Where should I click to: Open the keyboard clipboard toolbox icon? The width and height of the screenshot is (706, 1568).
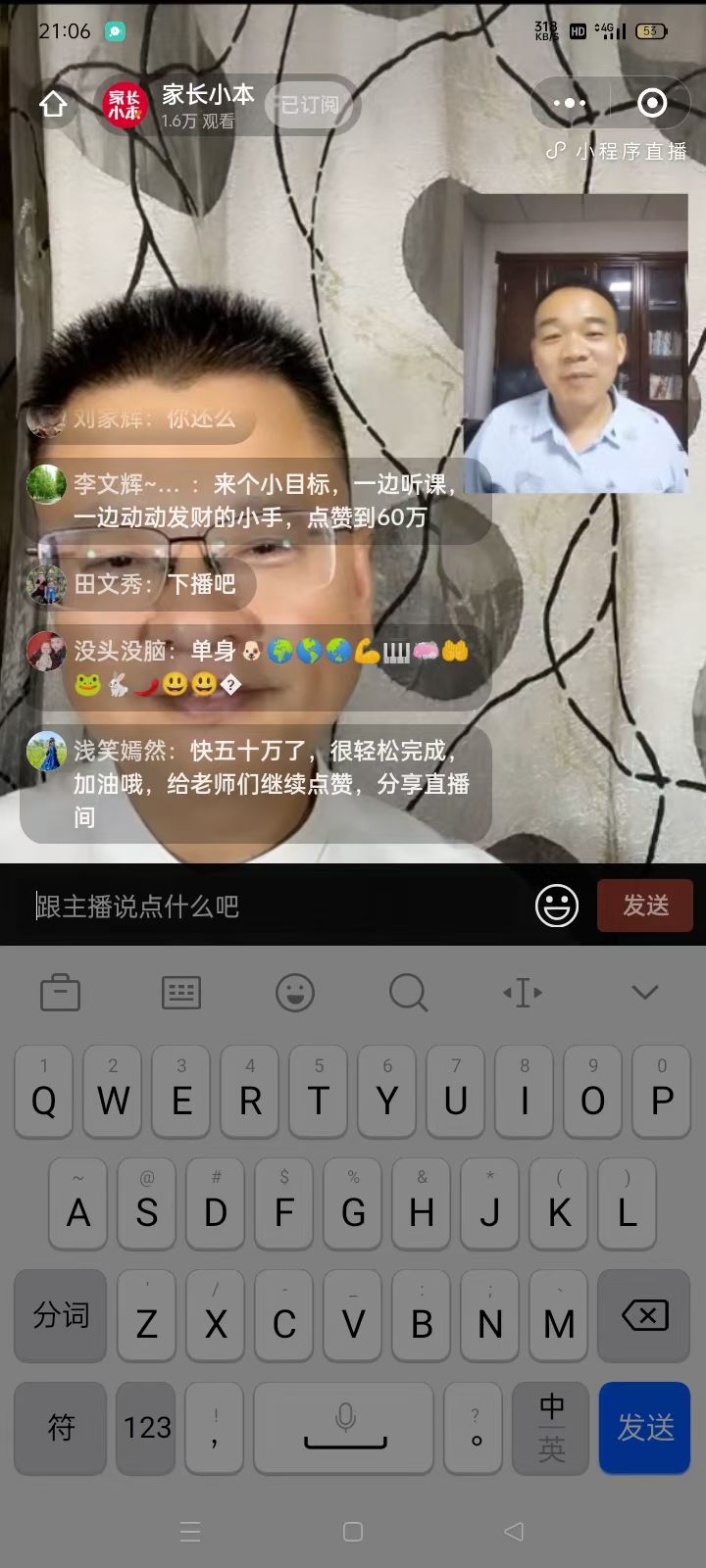pos(61,993)
